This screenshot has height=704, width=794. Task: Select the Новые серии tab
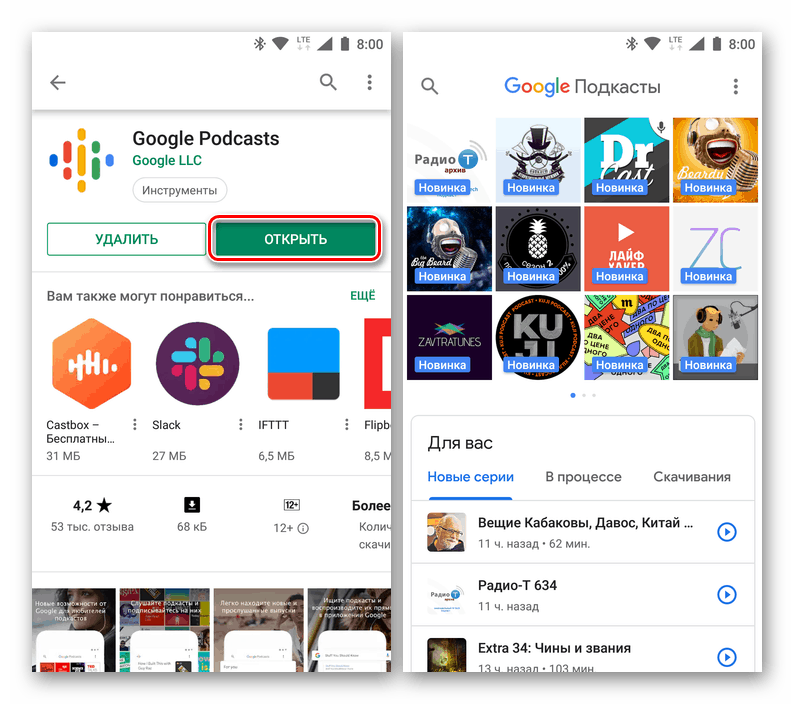[470, 477]
